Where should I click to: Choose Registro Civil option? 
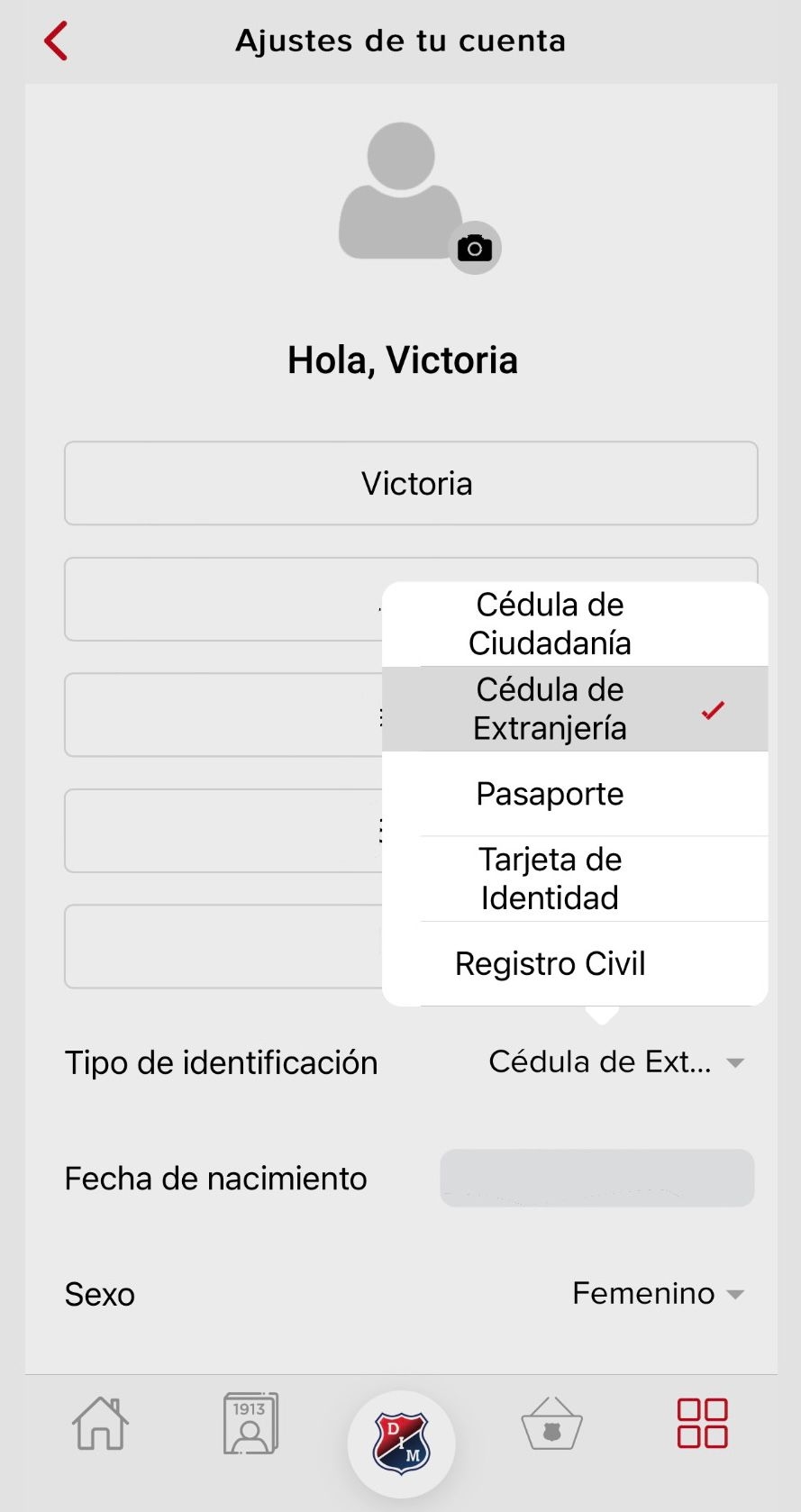(550, 963)
